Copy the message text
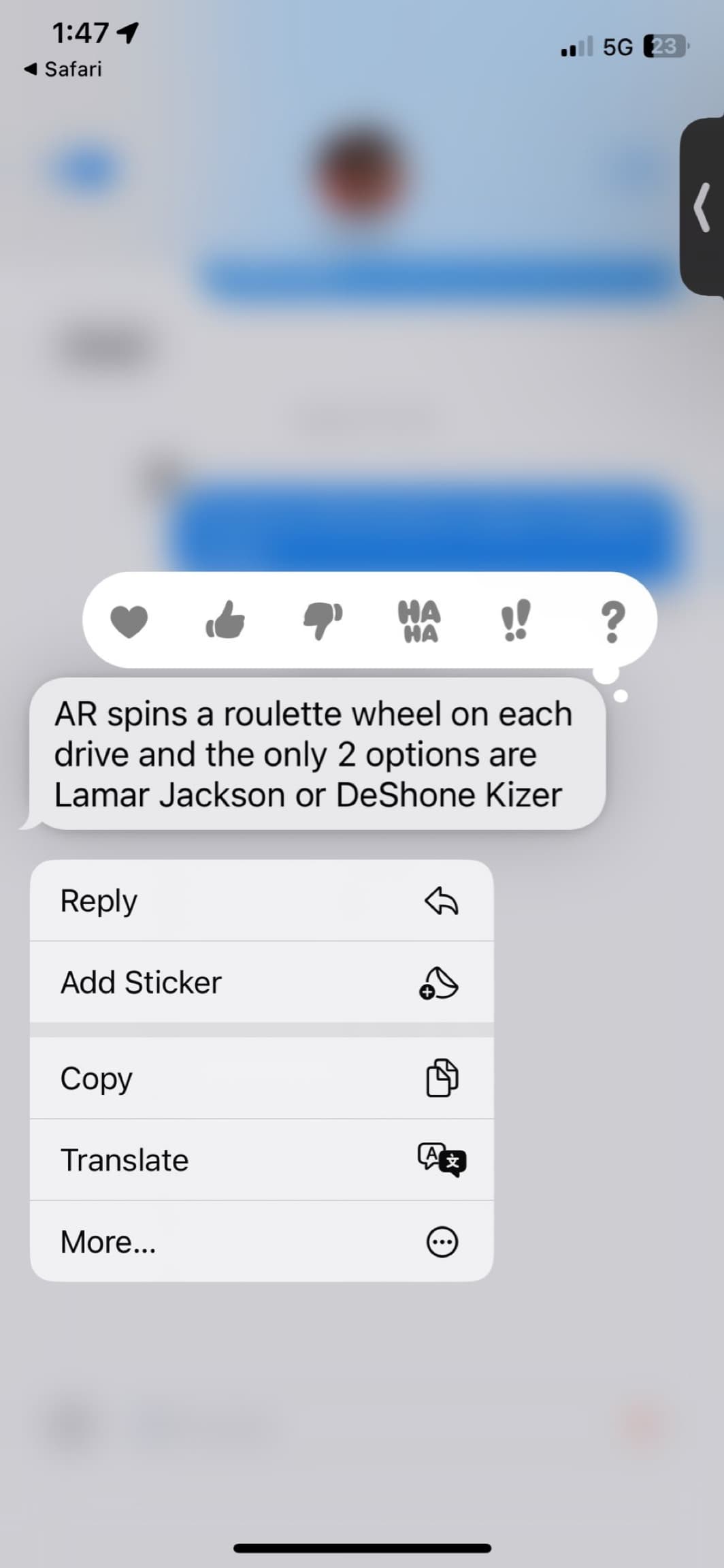 point(262,1078)
